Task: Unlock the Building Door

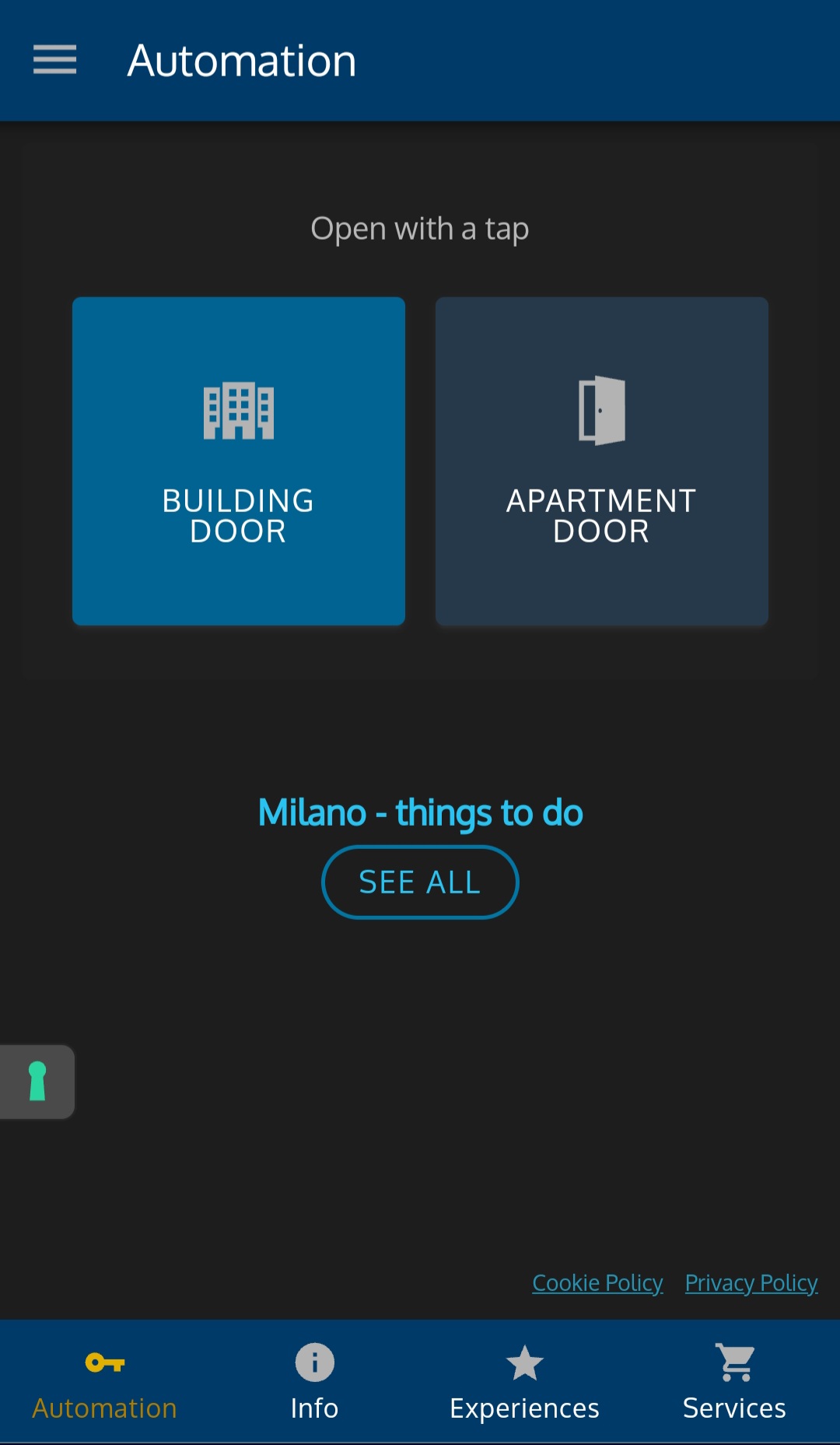Action: pyautogui.click(x=239, y=461)
